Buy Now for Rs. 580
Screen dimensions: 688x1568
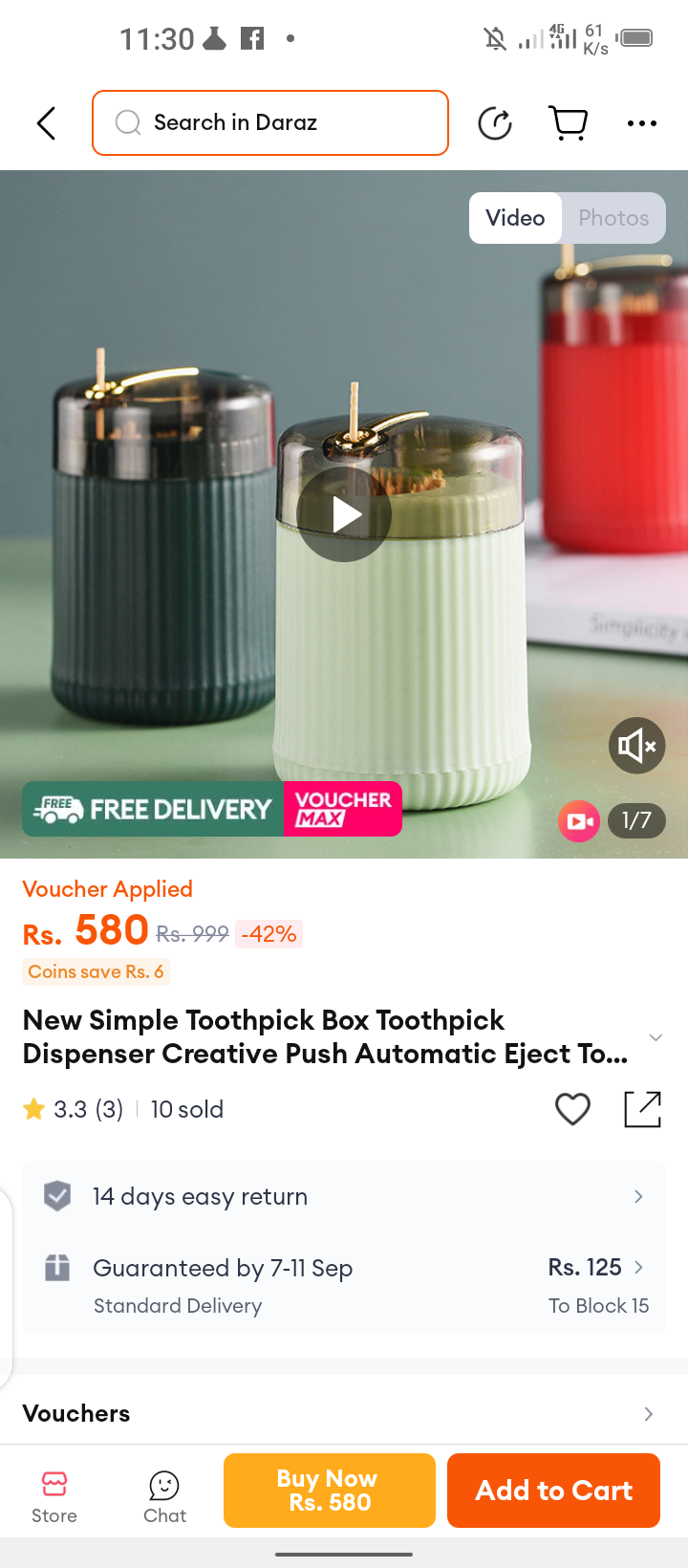329,1491
